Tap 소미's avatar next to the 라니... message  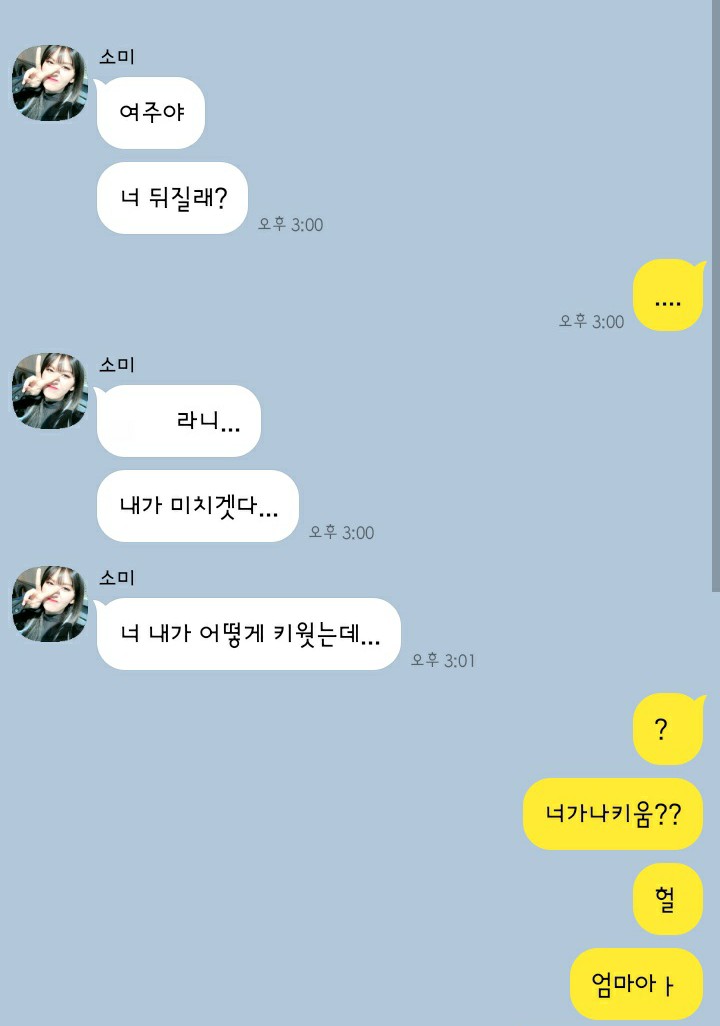[x=50, y=391]
